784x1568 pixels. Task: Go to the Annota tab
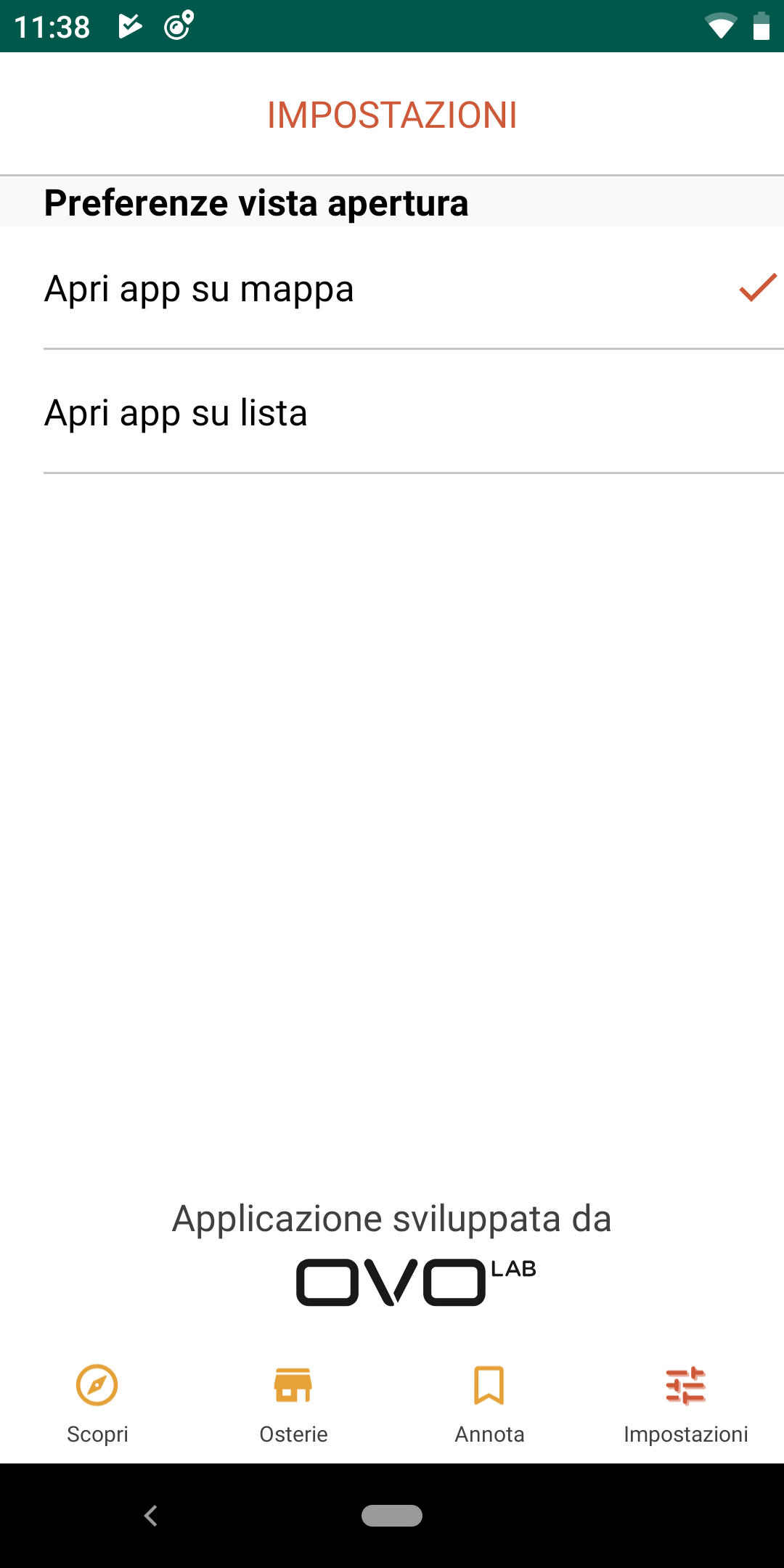click(x=489, y=1405)
